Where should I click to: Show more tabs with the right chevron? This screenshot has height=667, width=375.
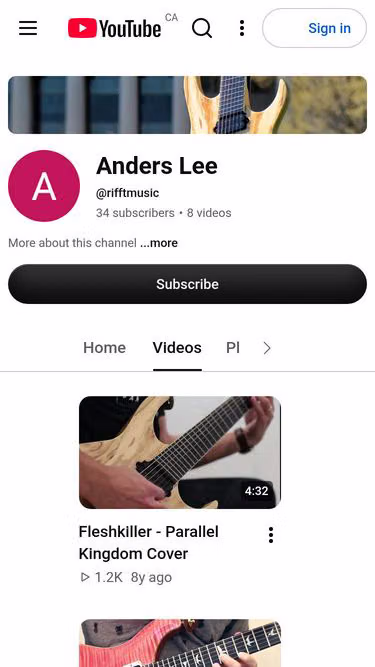267,348
